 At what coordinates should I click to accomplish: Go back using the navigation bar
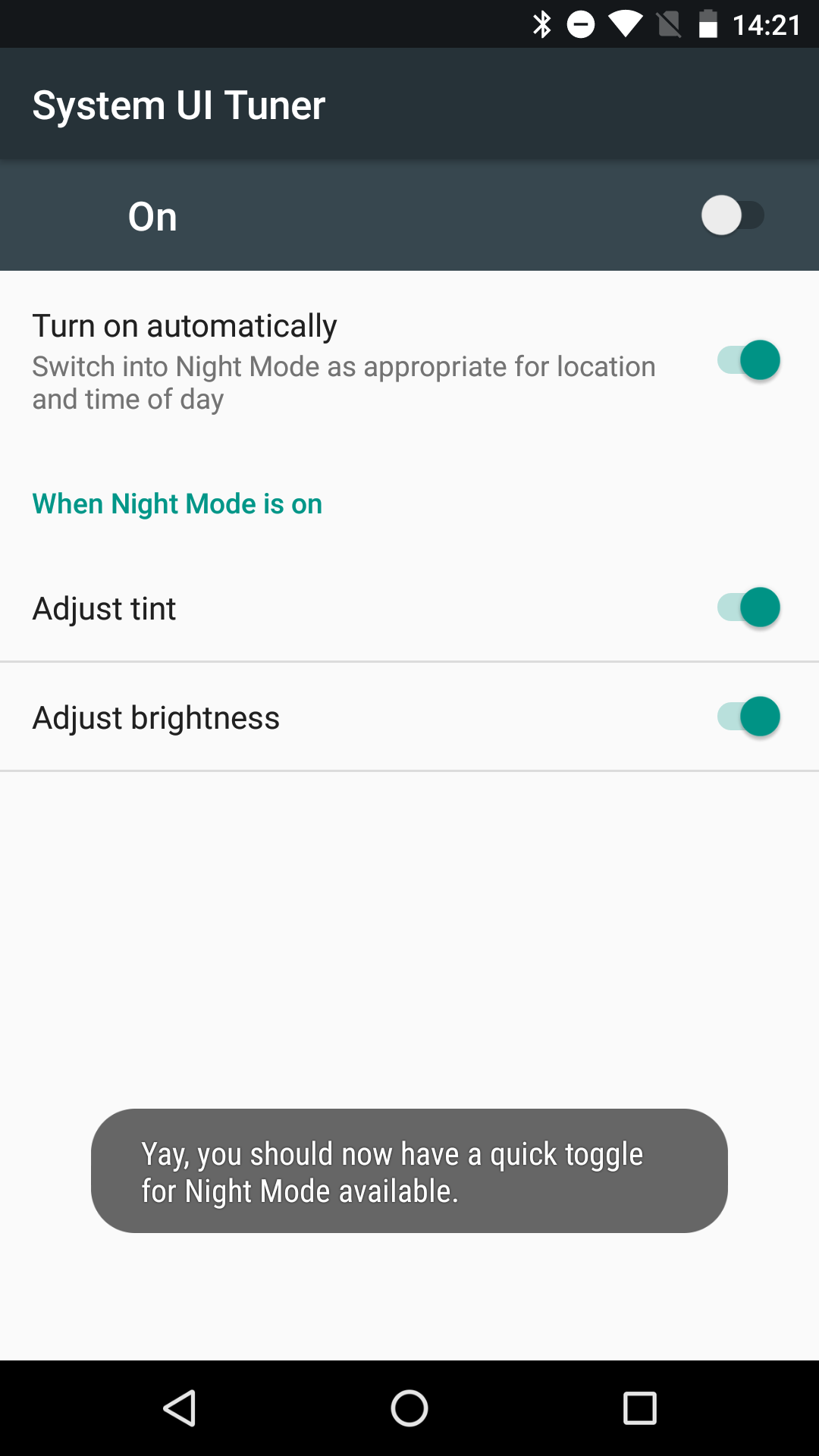180,1408
